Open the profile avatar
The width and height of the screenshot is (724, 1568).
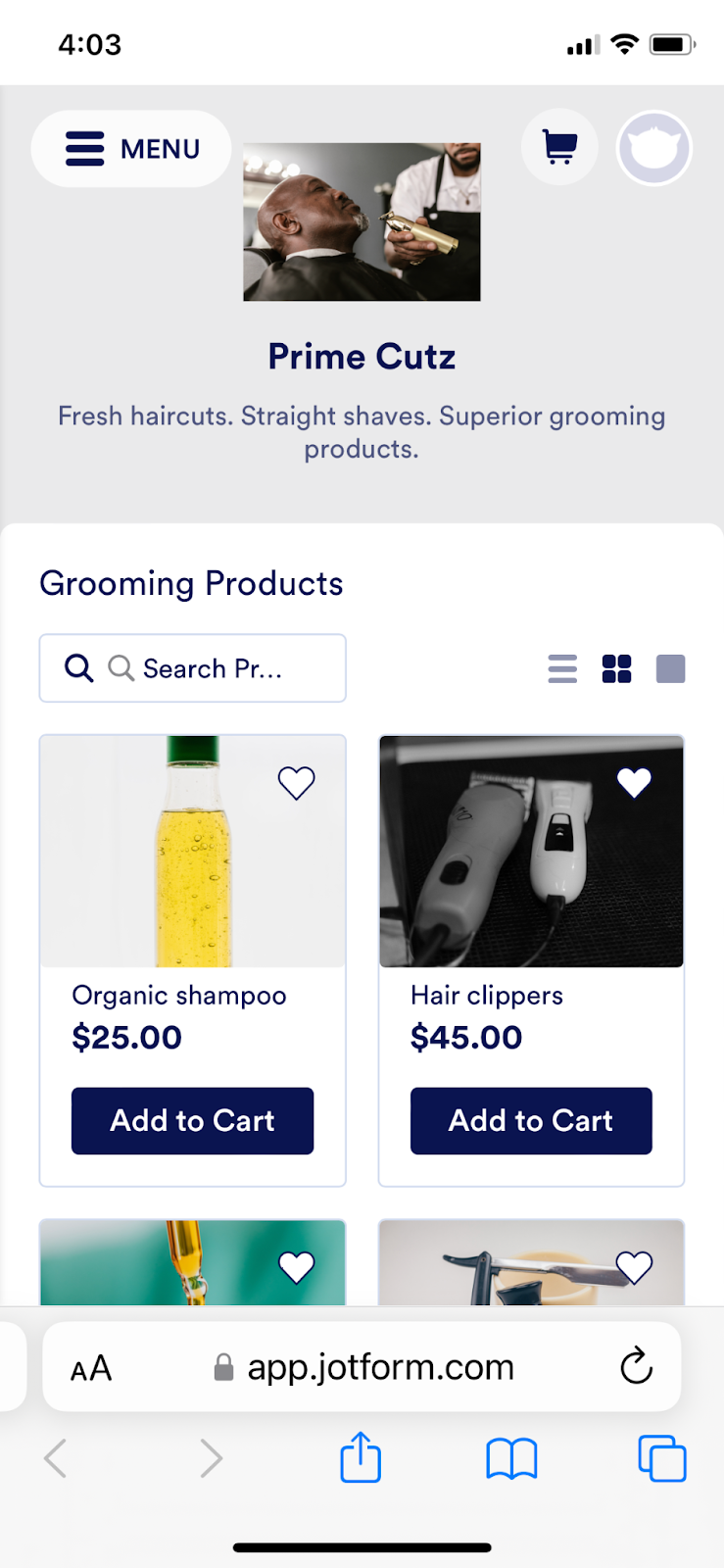pos(653,148)
